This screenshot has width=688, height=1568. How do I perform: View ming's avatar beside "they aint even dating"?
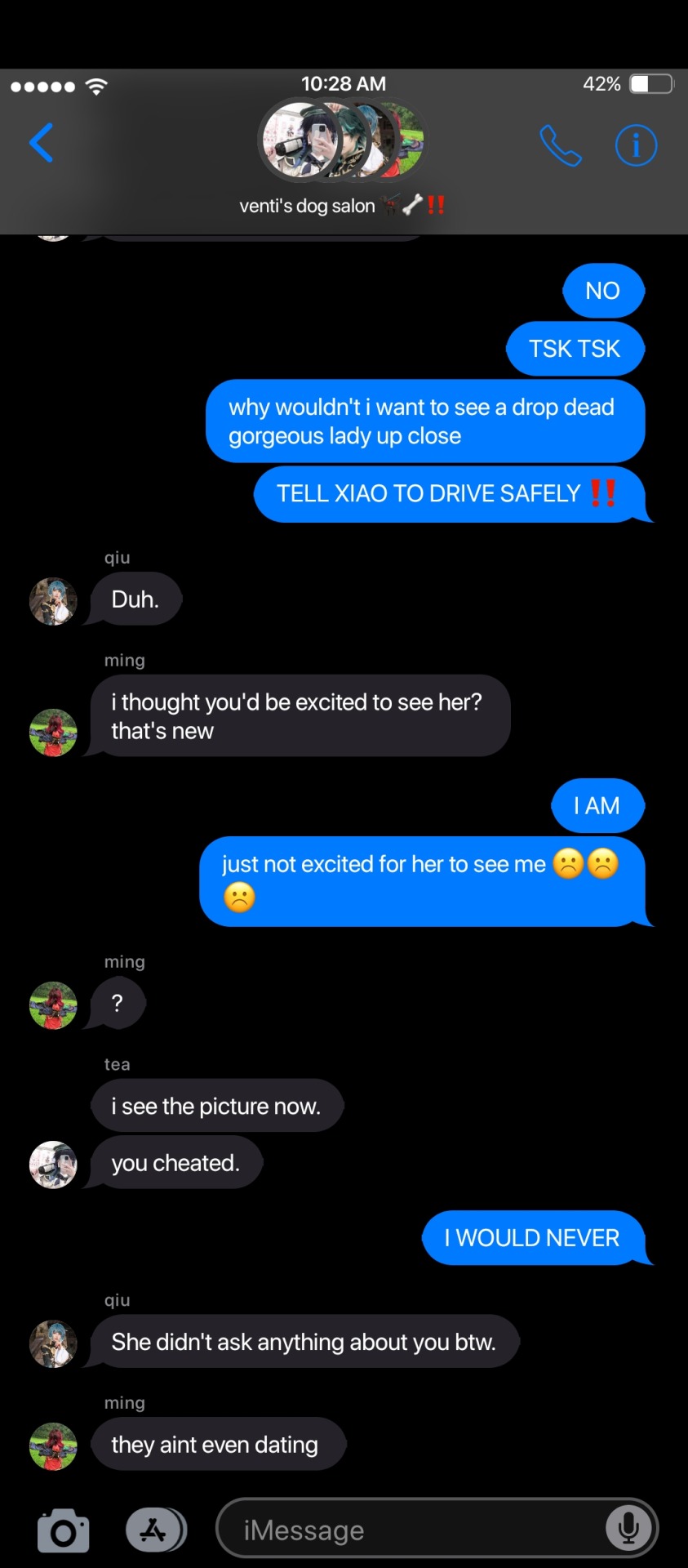click(x=53, y=1446)
